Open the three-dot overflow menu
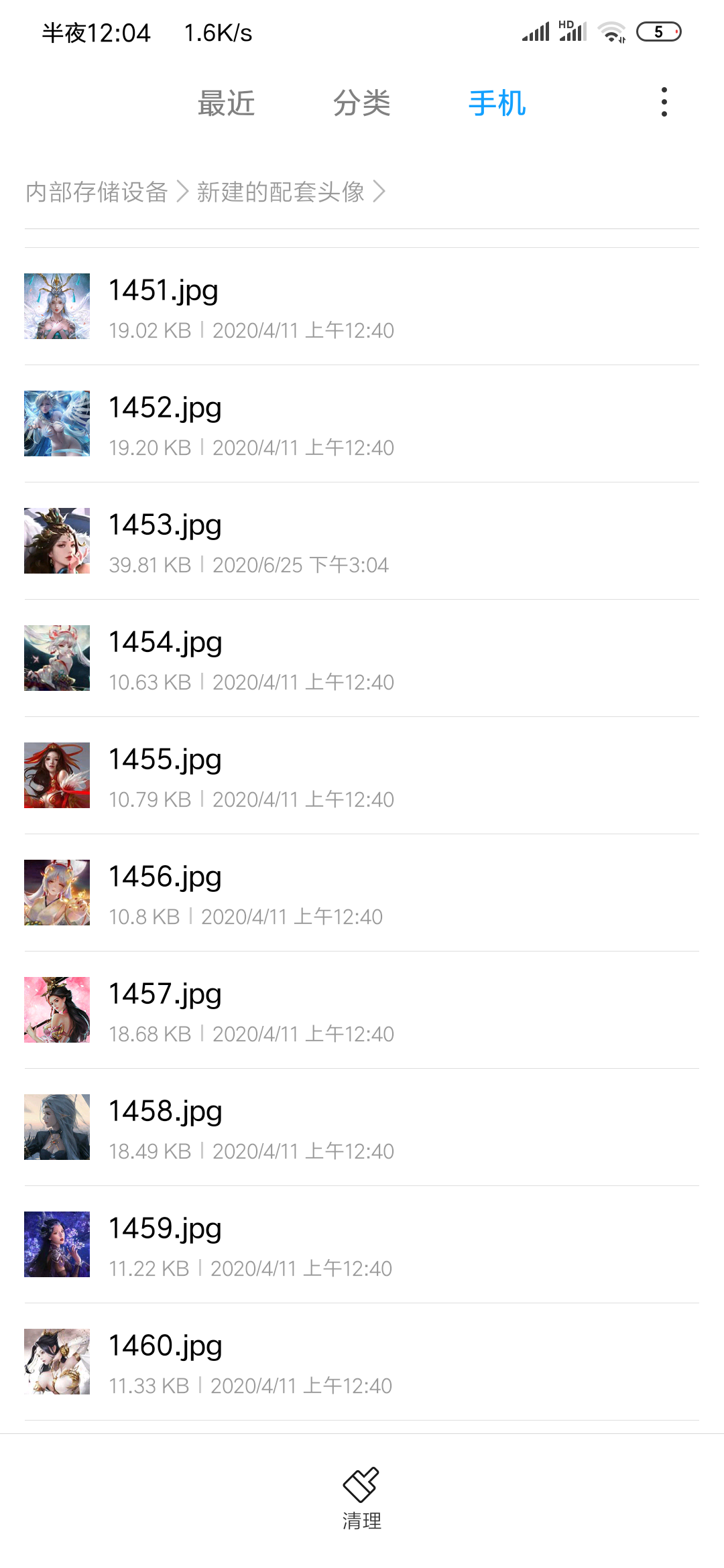 [664, 102]
